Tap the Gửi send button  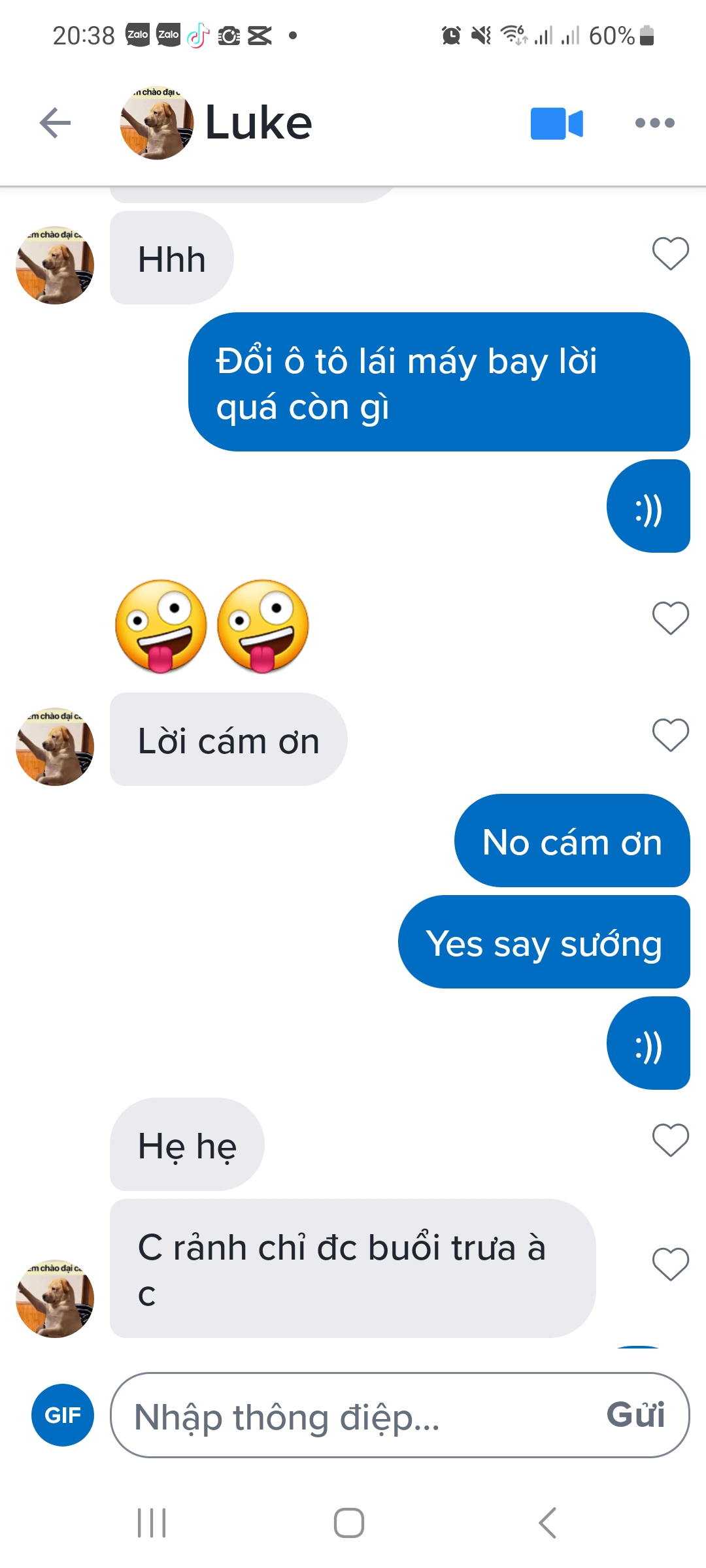pyautogui.click(x=635, y=1415)
